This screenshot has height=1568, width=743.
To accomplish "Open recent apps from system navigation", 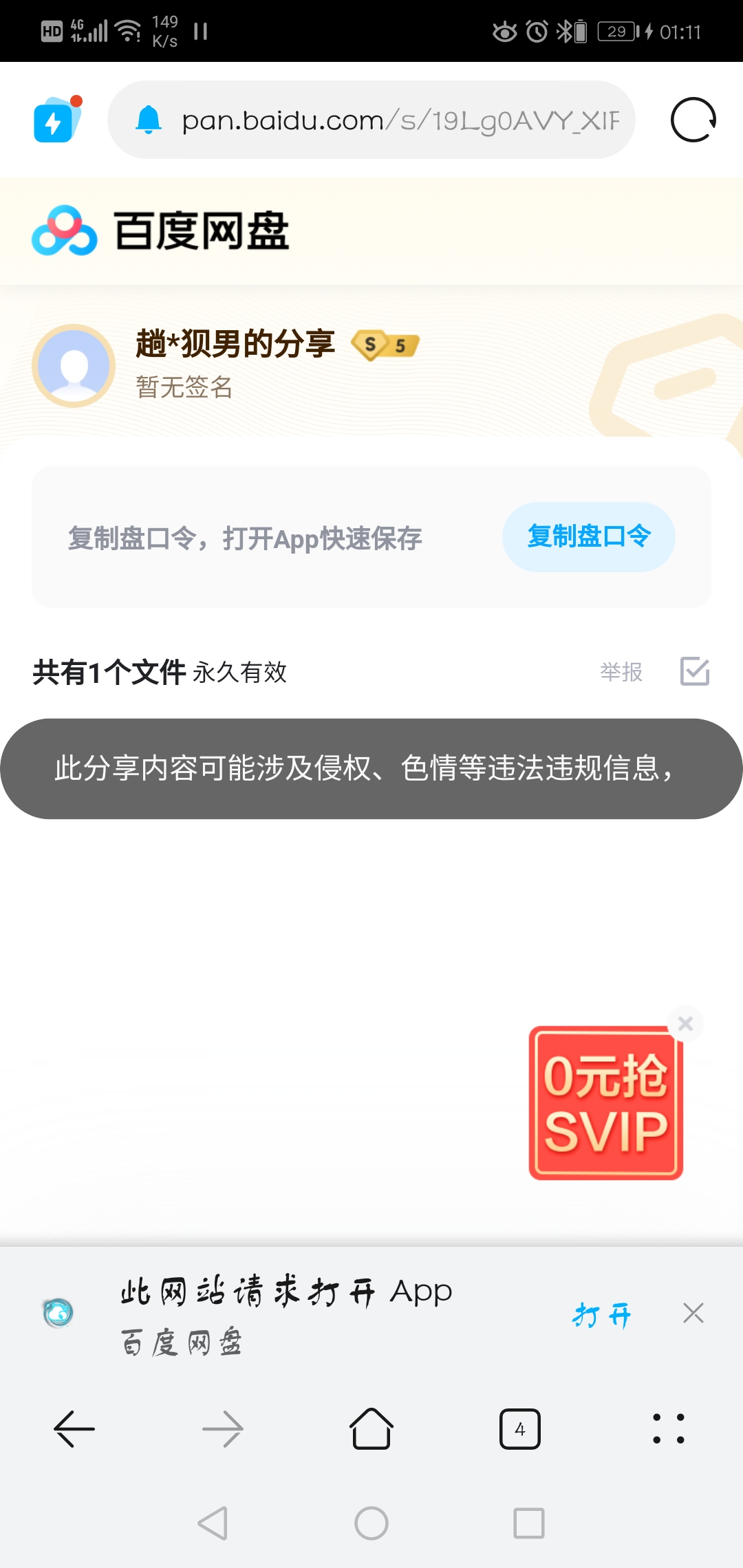I will (528, 1523).
